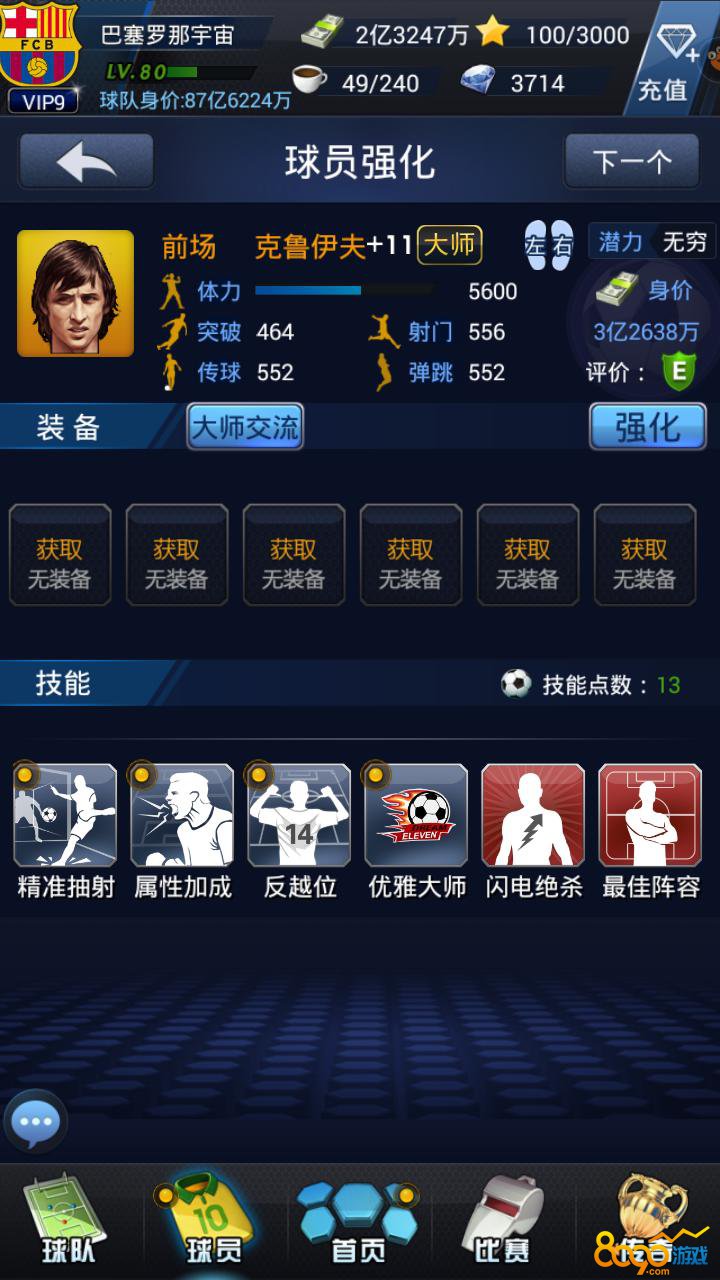Go back with the arrow button
The image size is (720, 1280).
coord(86,161)
